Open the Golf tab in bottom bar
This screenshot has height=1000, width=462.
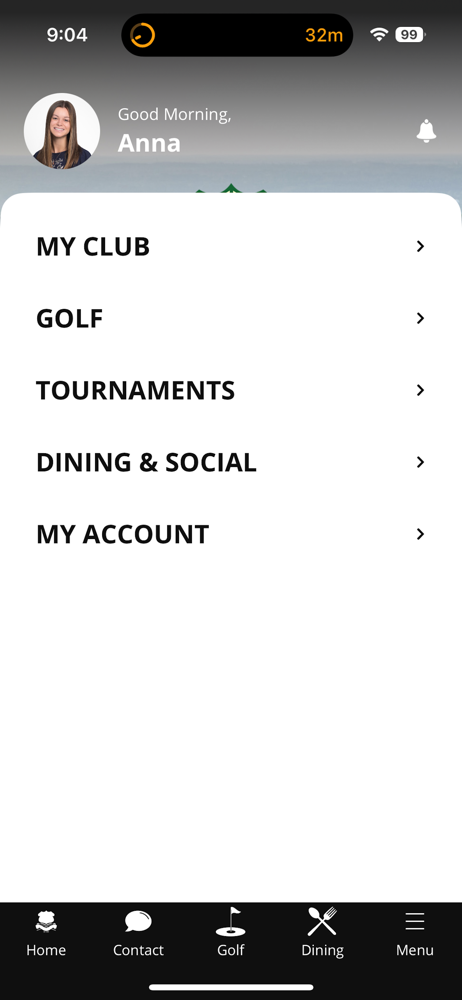[x=230, y=934]
